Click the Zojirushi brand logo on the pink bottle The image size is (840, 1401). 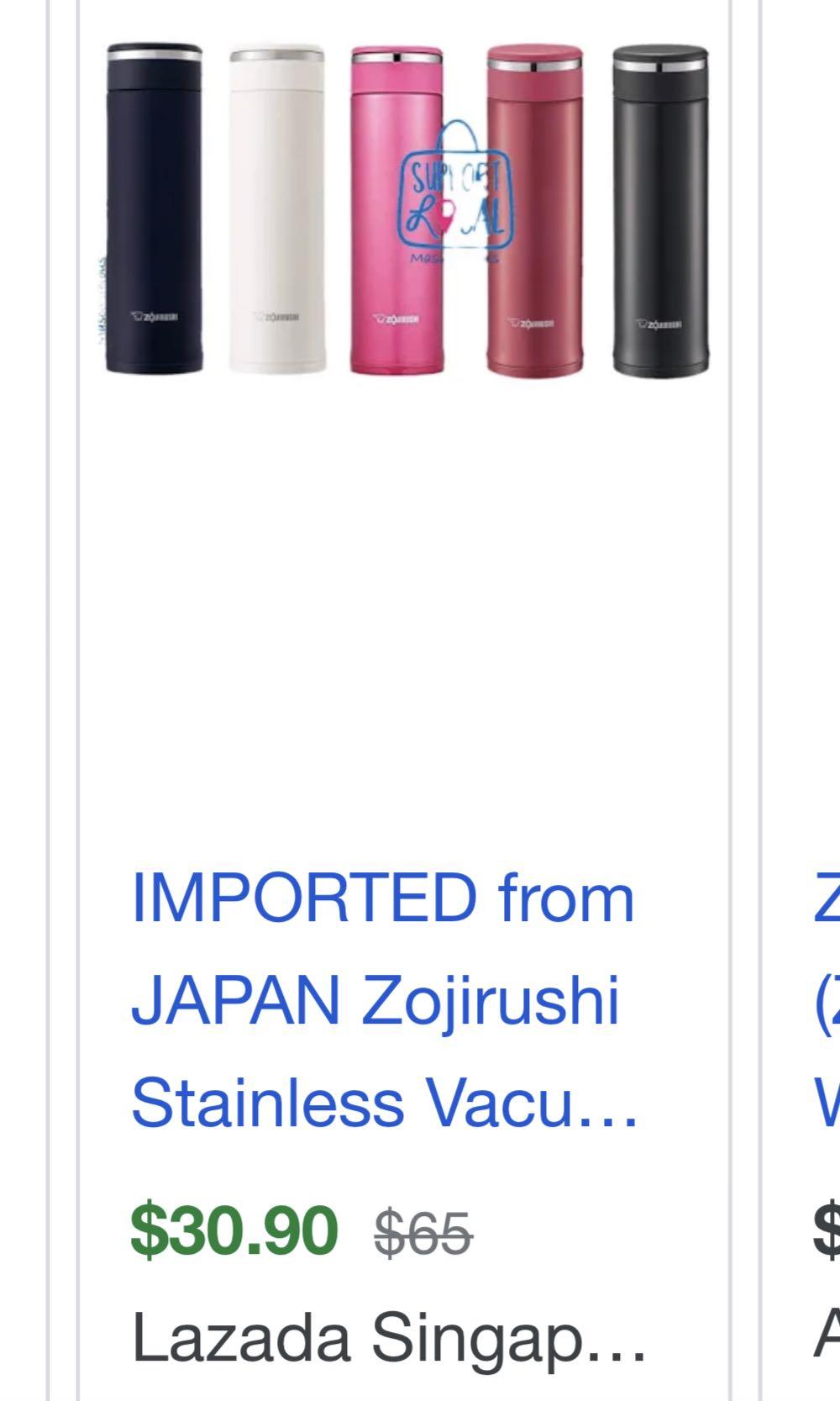click(x=395, y=318)
